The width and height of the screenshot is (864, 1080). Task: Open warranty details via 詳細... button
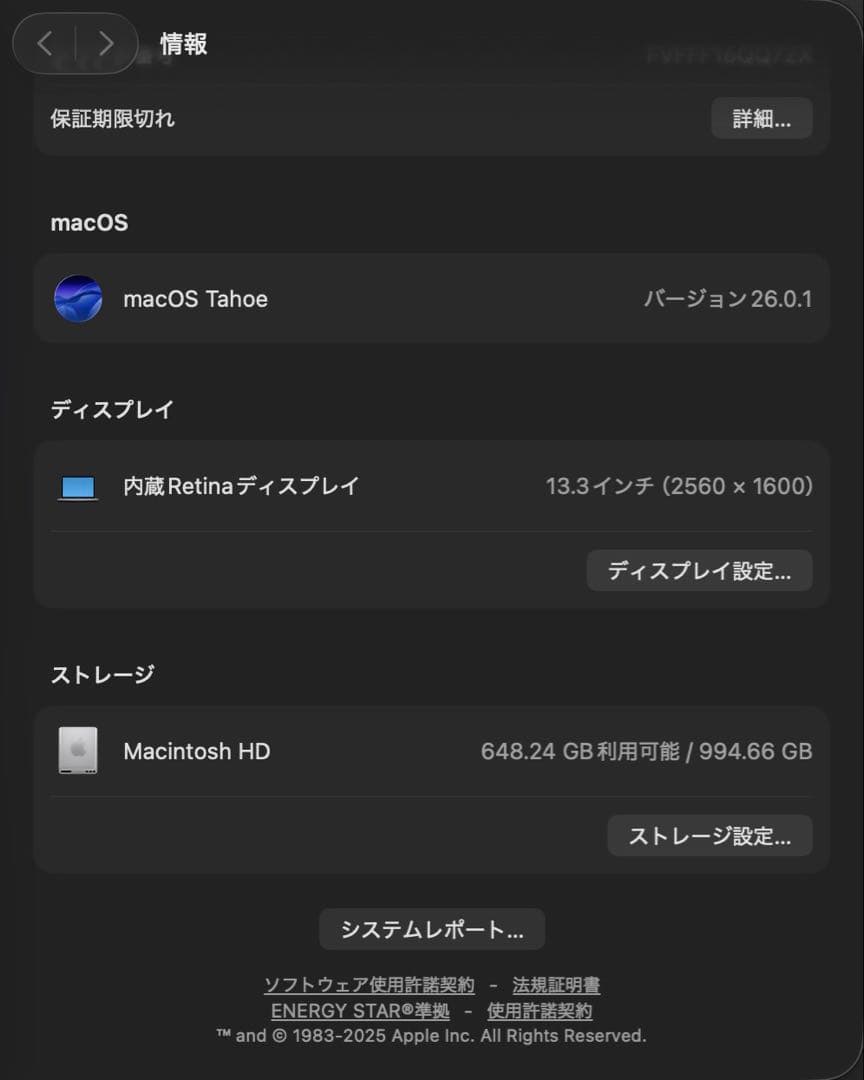(x=761, y=118)
